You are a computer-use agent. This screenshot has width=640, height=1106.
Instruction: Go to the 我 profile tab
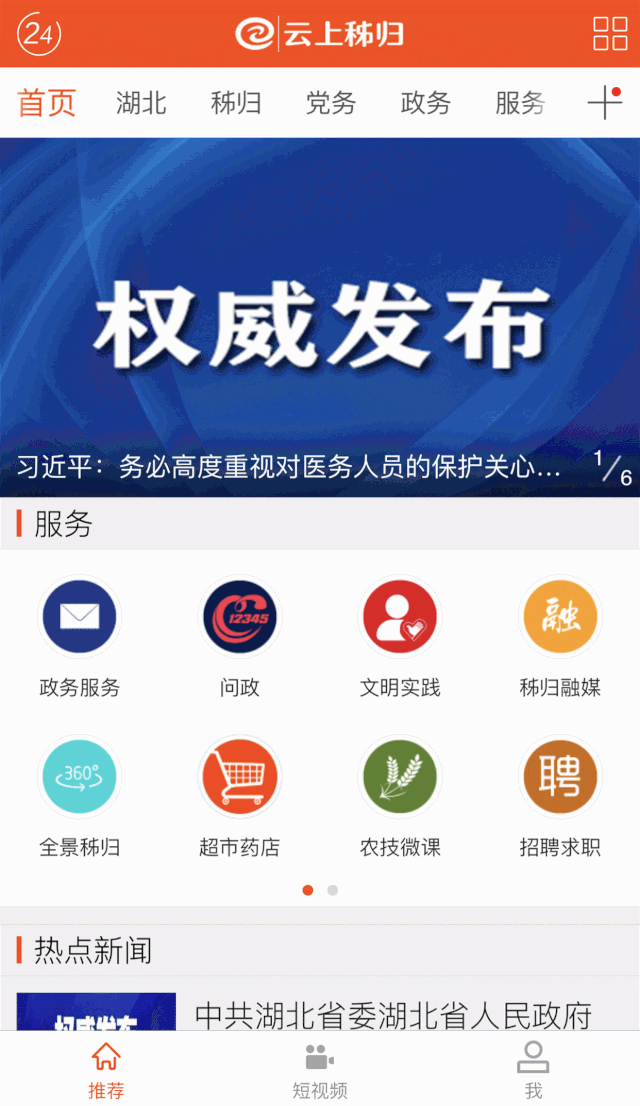point(533,1070)
